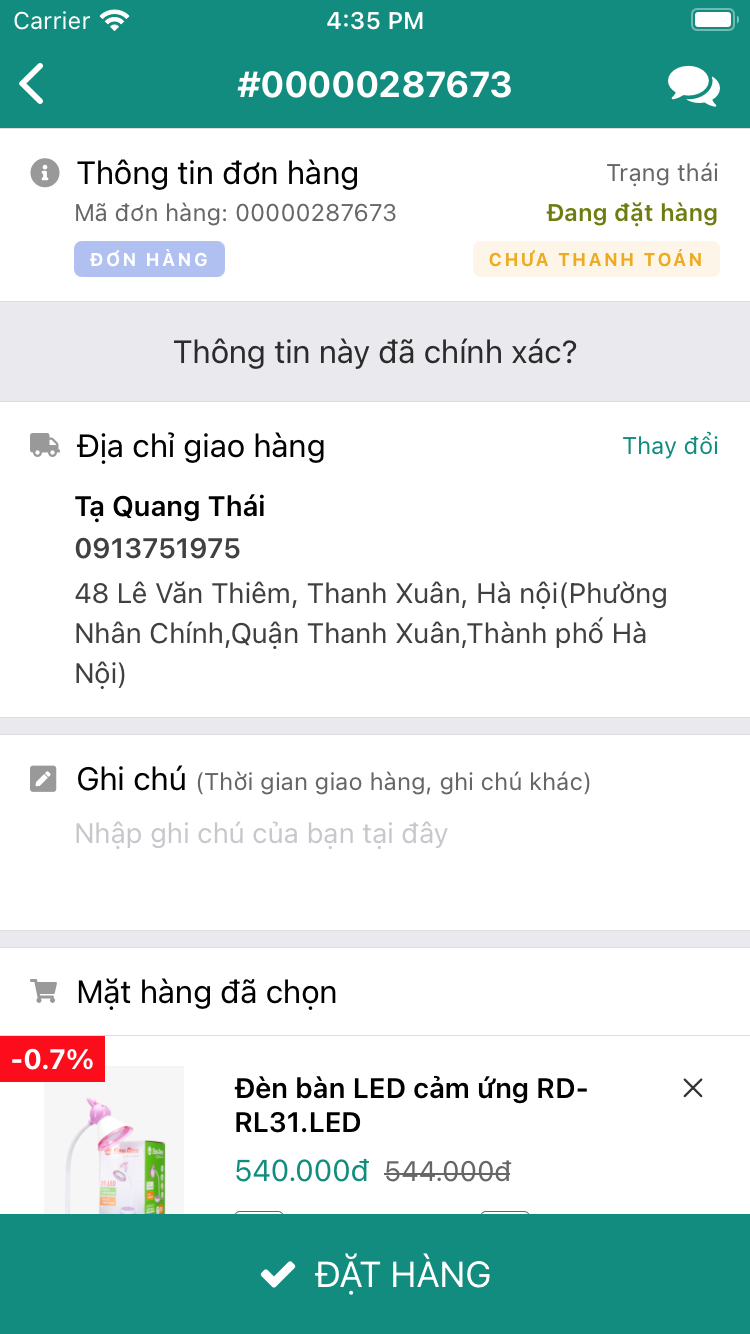Go back using the arrow

32,84
